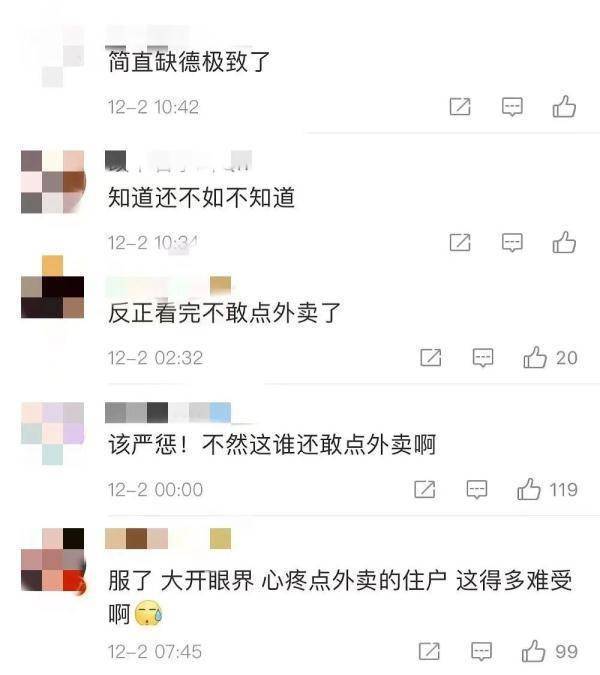Like the comment '简直缺德极致了'
Viewport: 600px width, 675px height.
[564, 106]
